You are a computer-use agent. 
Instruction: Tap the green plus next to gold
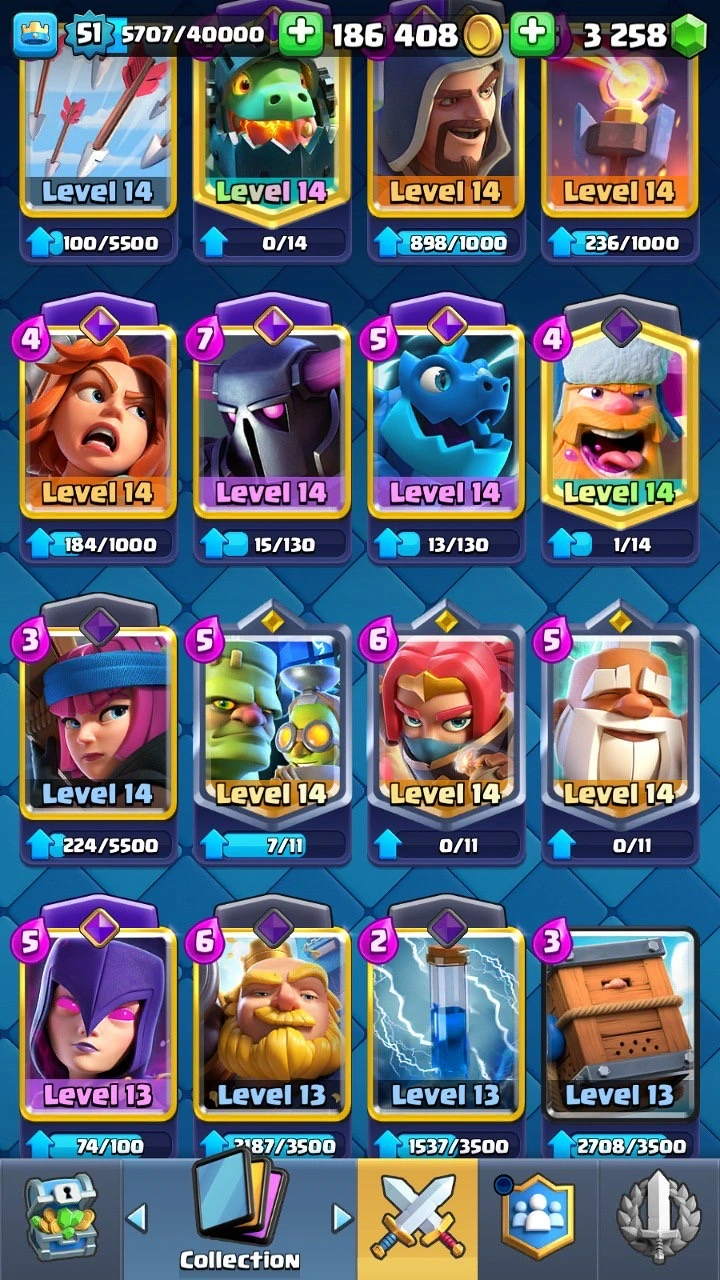point(300,36)
